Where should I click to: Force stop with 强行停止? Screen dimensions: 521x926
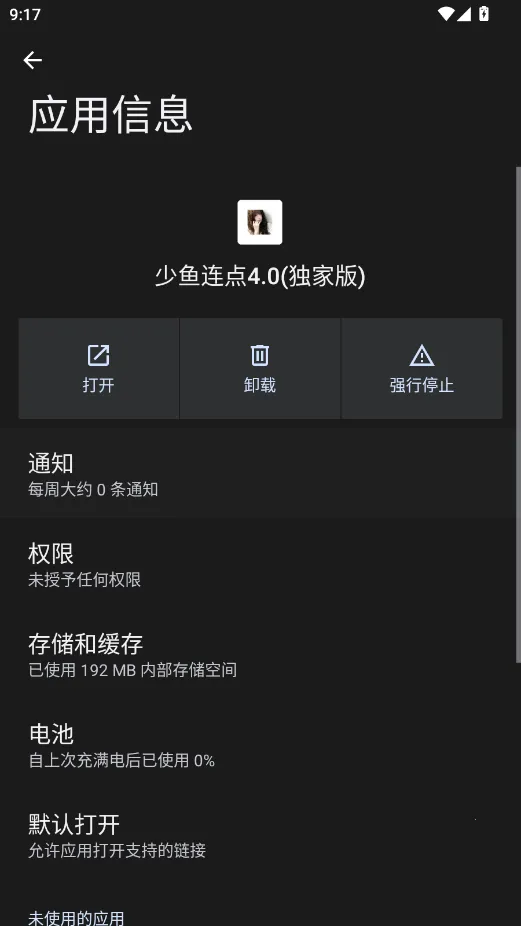(x=422, y=369)
